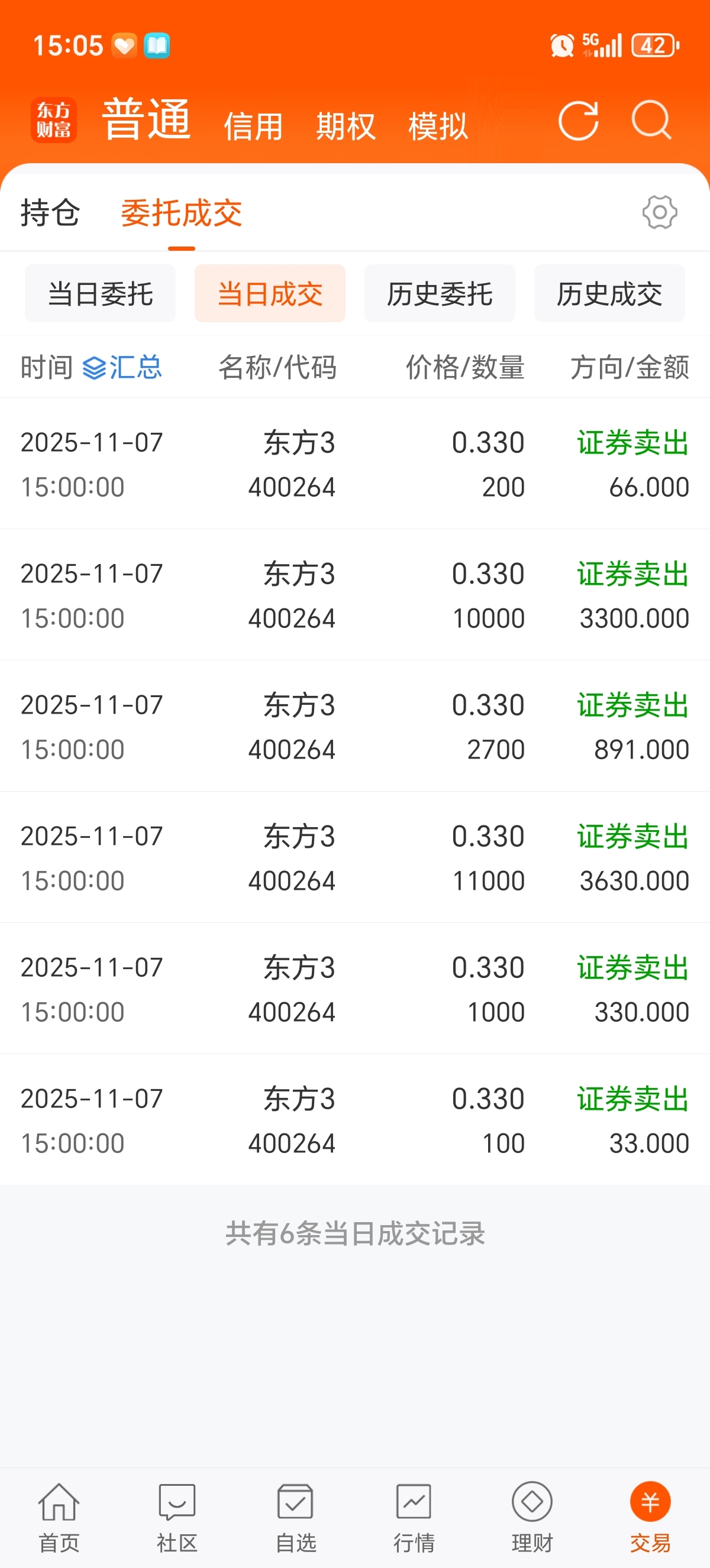Tap the 汇总 summary toggle

122,368
